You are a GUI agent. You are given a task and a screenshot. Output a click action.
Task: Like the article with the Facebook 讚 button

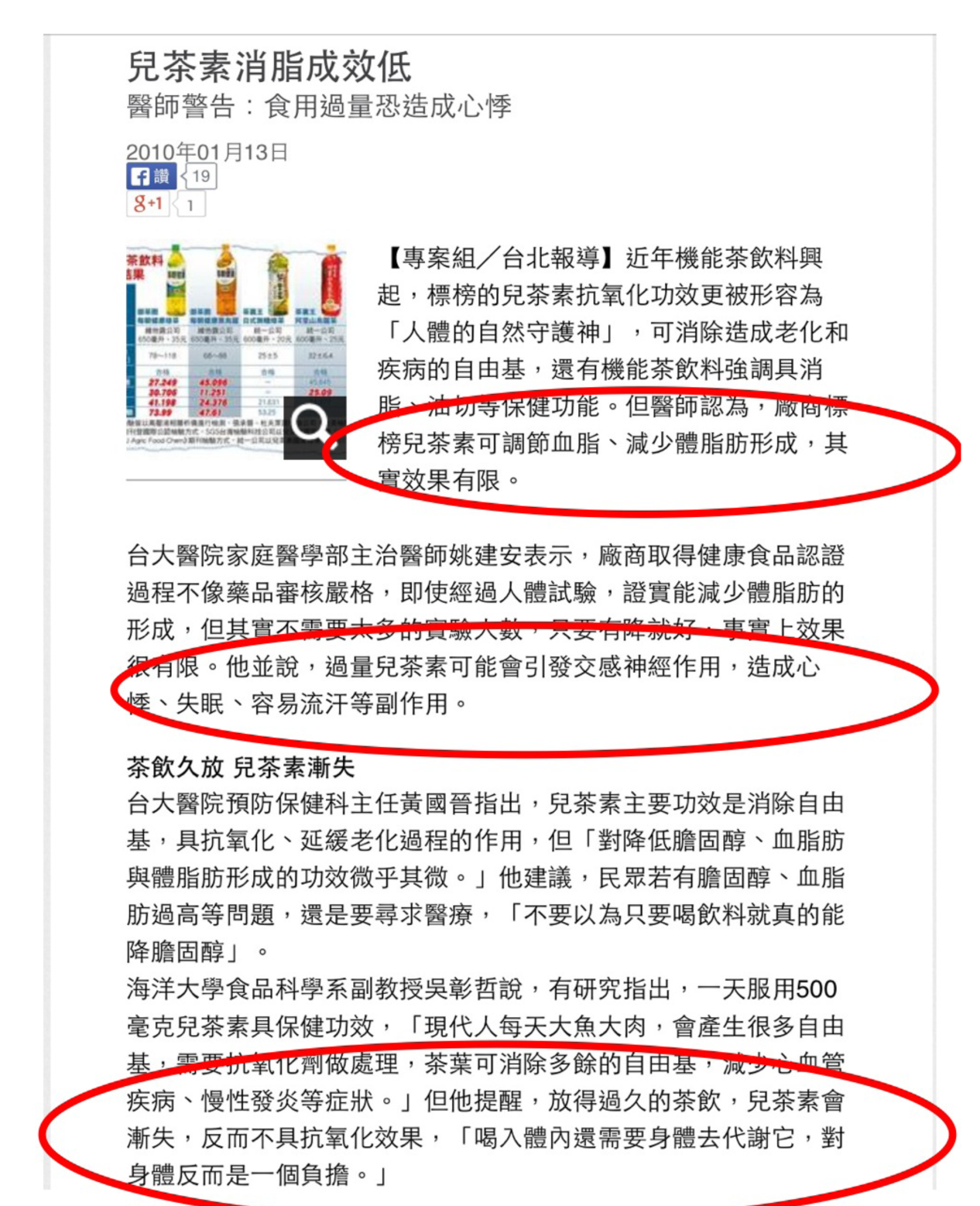151,176
